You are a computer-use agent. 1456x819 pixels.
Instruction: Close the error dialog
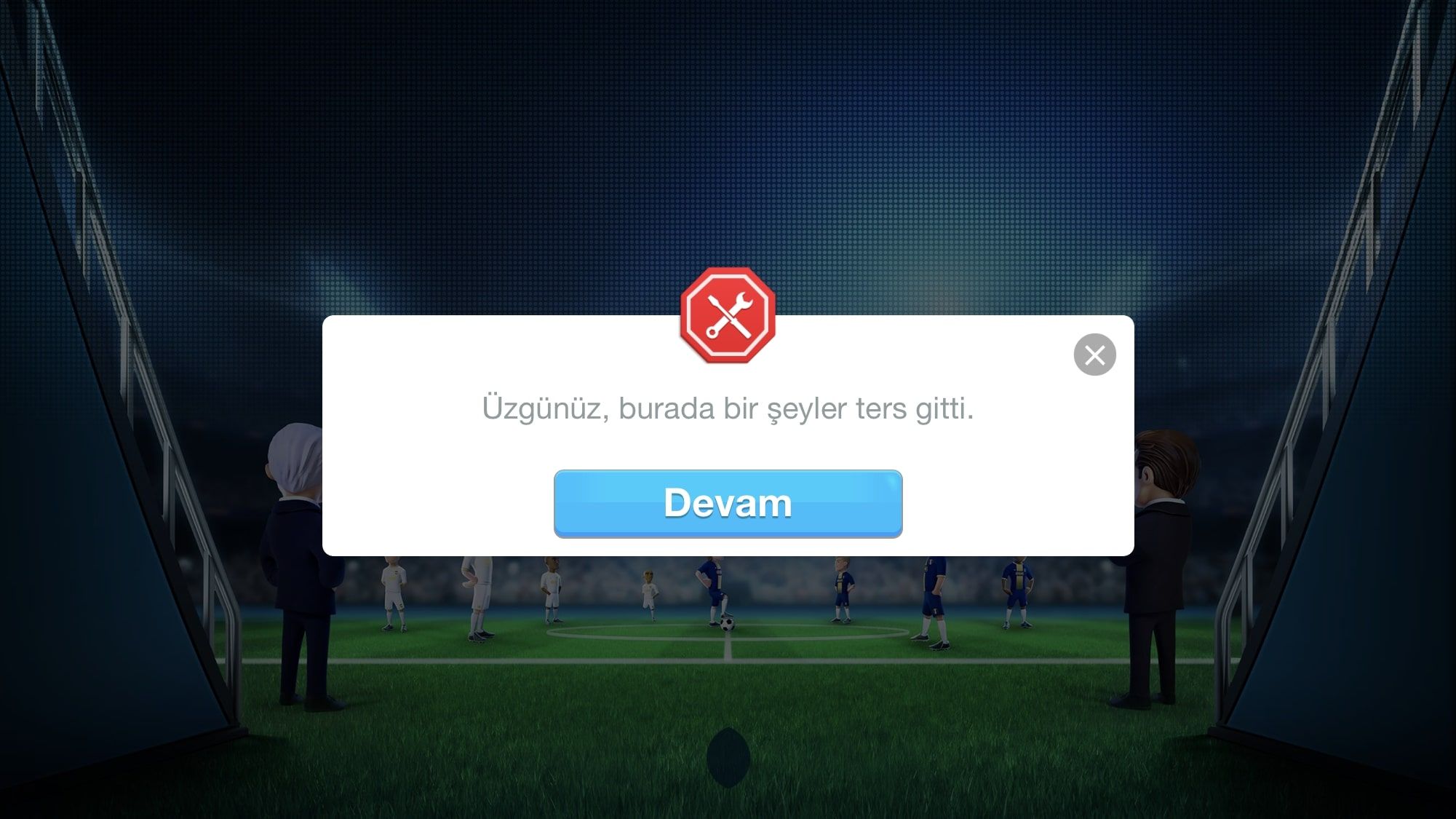coord(1094,355)
